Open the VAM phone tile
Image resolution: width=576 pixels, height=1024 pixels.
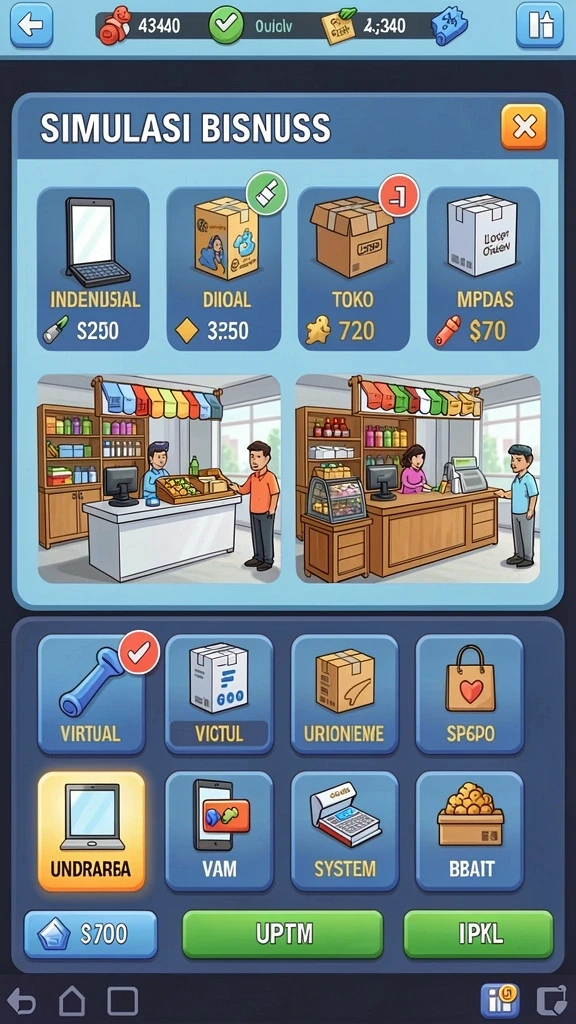[x=219, y=831]
